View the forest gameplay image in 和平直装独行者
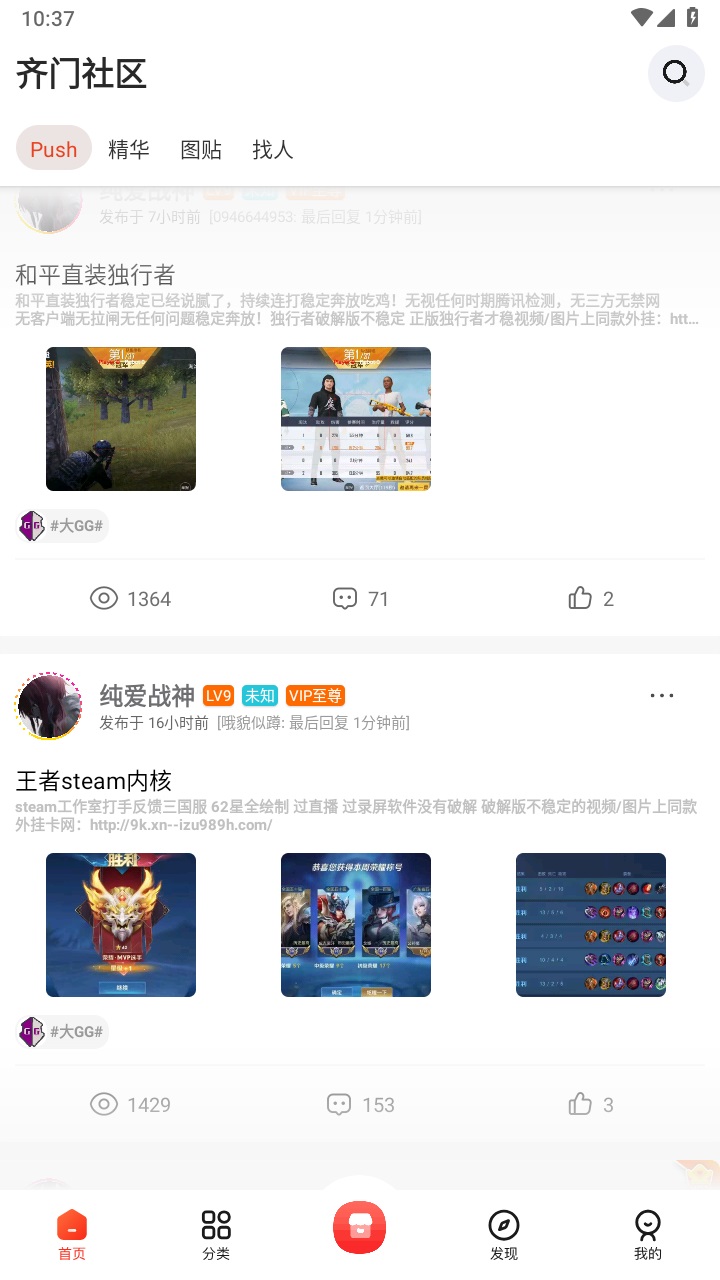720x1280 pixels. click(121, 419)
